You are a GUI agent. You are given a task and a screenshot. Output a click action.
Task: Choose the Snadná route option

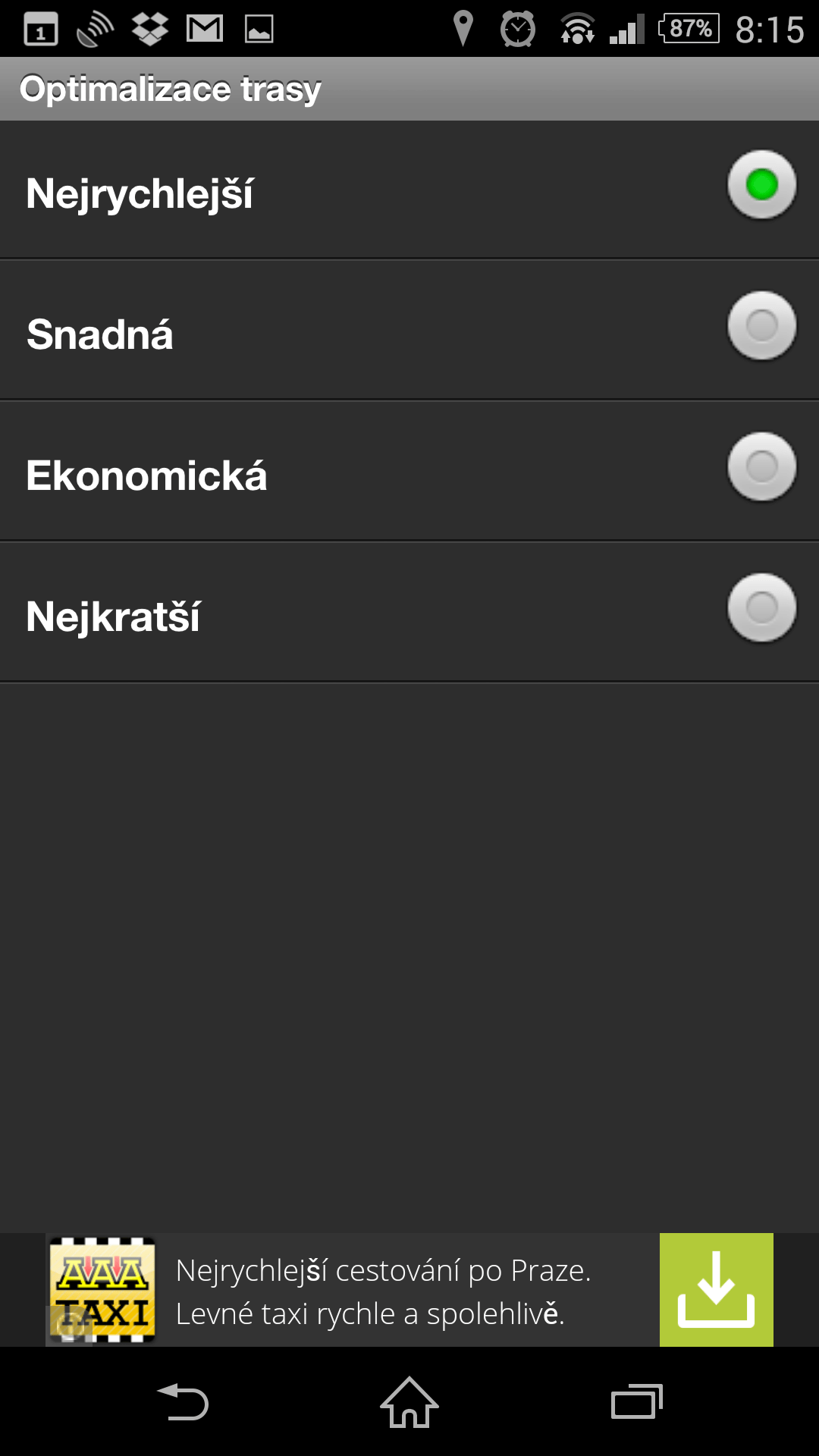point(409,330)
